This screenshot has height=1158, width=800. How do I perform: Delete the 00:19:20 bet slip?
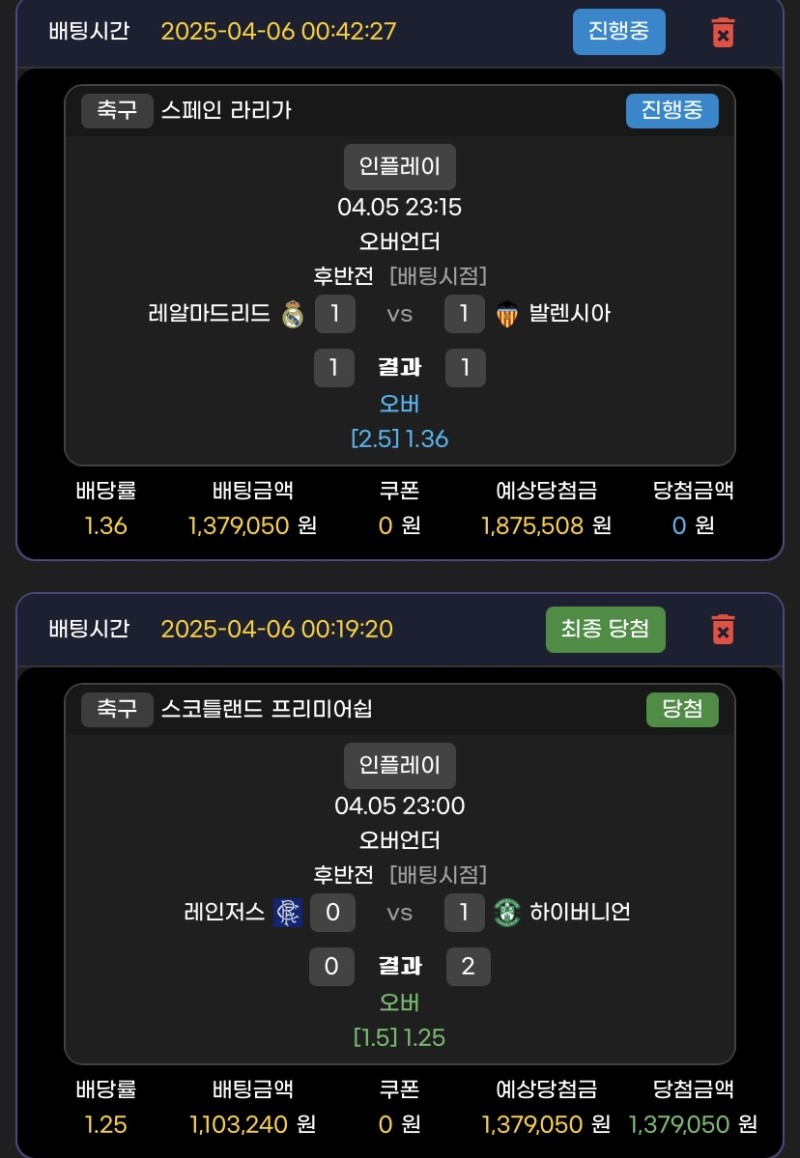click(x=723, y=630)
